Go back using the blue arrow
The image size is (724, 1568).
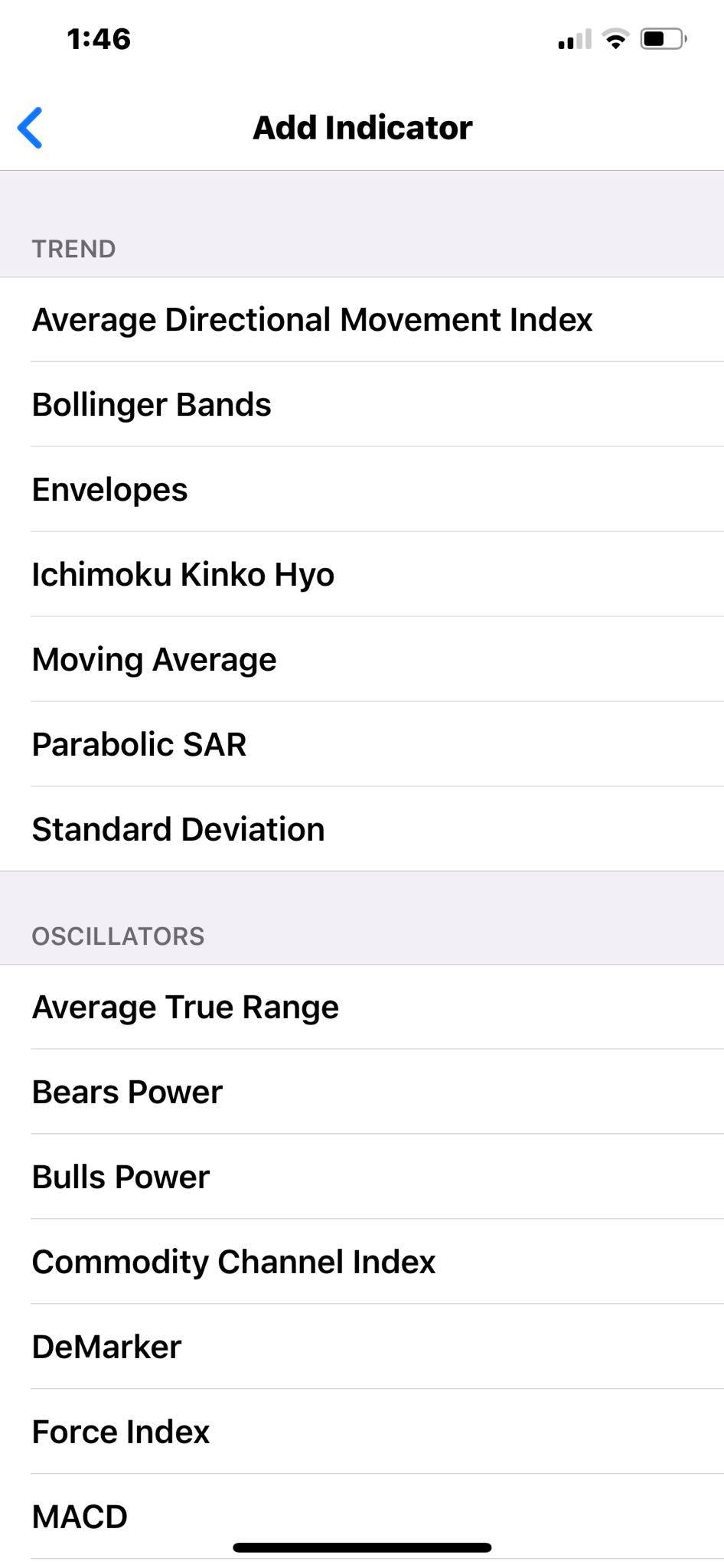click(x=31, y=127)
